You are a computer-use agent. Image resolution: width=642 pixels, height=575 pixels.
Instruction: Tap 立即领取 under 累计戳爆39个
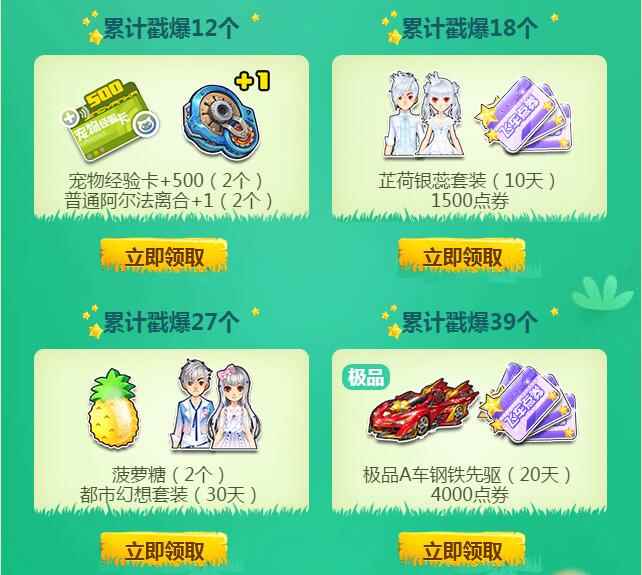point(462,550)
